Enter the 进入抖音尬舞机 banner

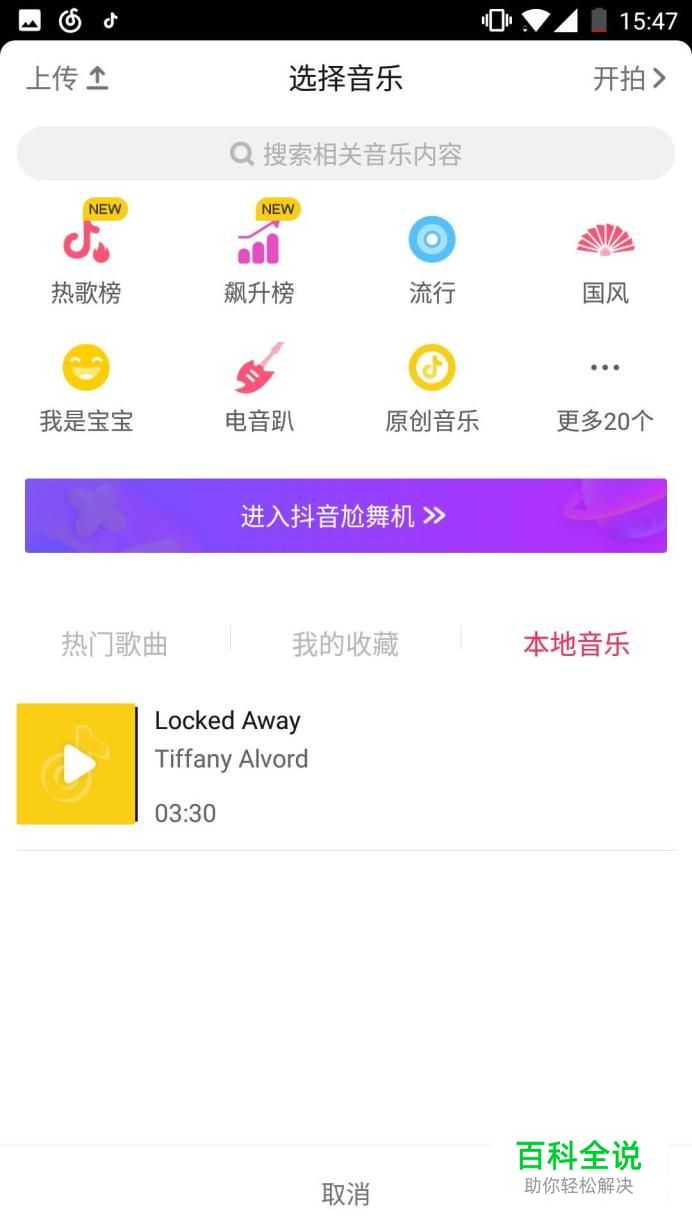click(x=346, y=515)
